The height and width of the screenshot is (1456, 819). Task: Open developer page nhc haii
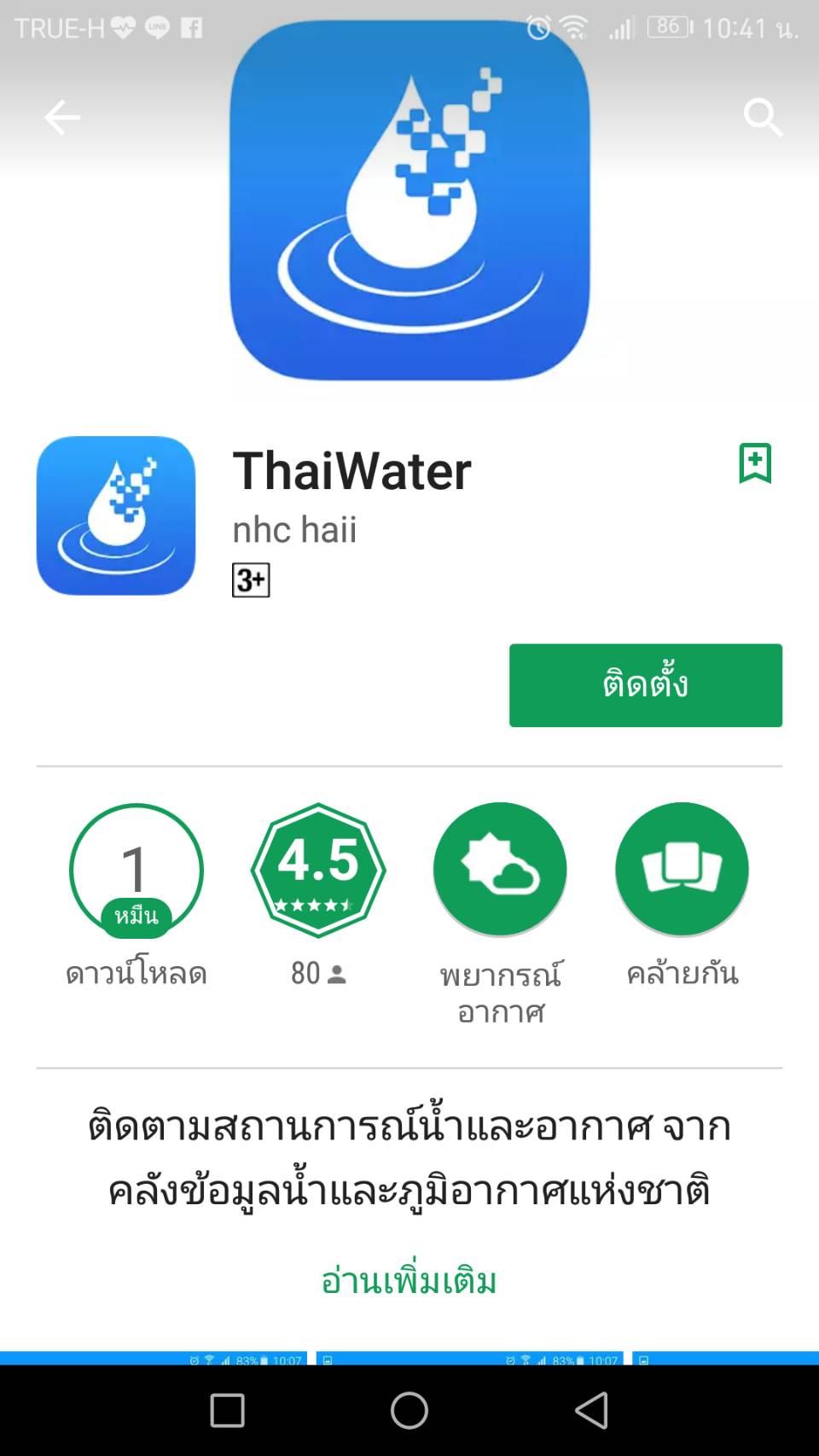pyautogui.click(x=294, y=529)
